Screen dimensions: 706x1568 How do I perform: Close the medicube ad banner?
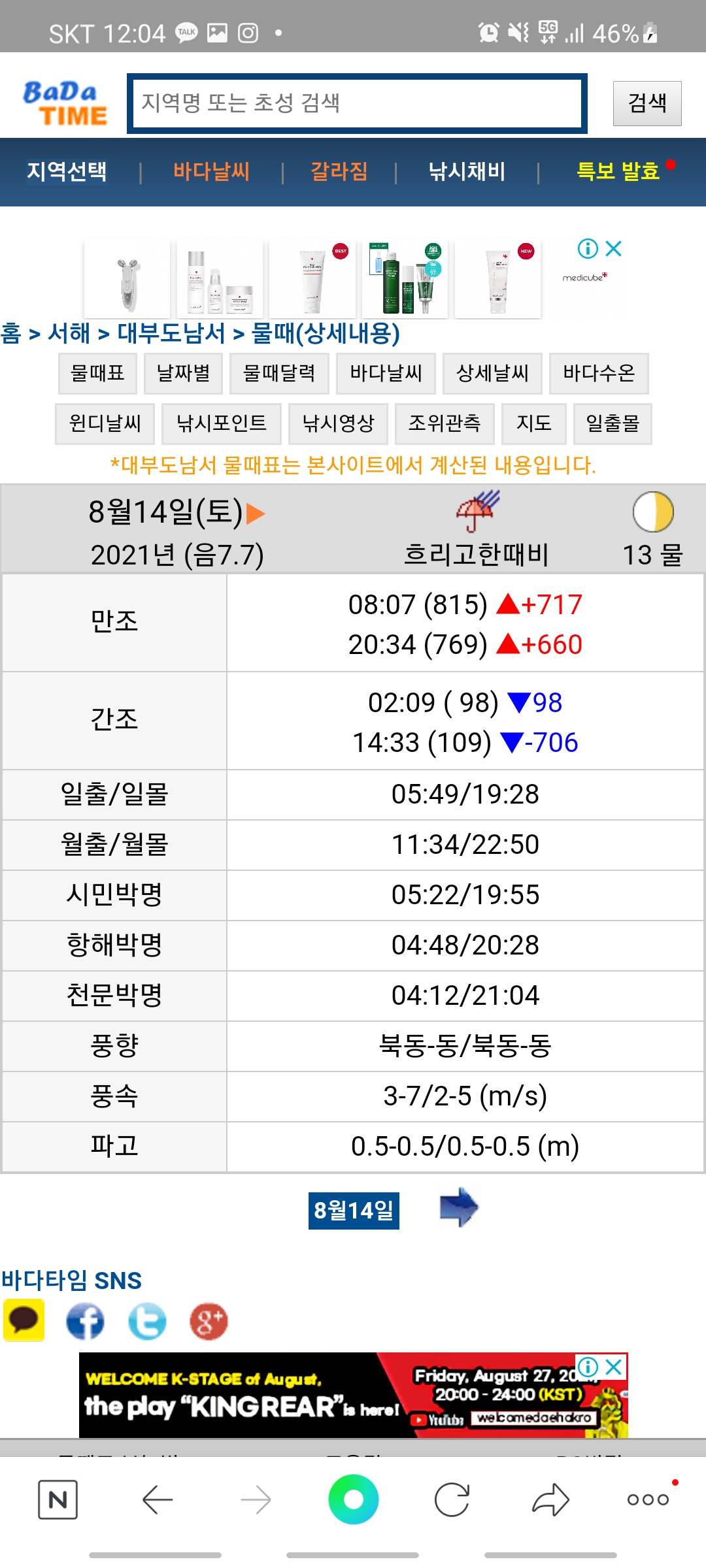pyautogui.click(x=613, y=248)
